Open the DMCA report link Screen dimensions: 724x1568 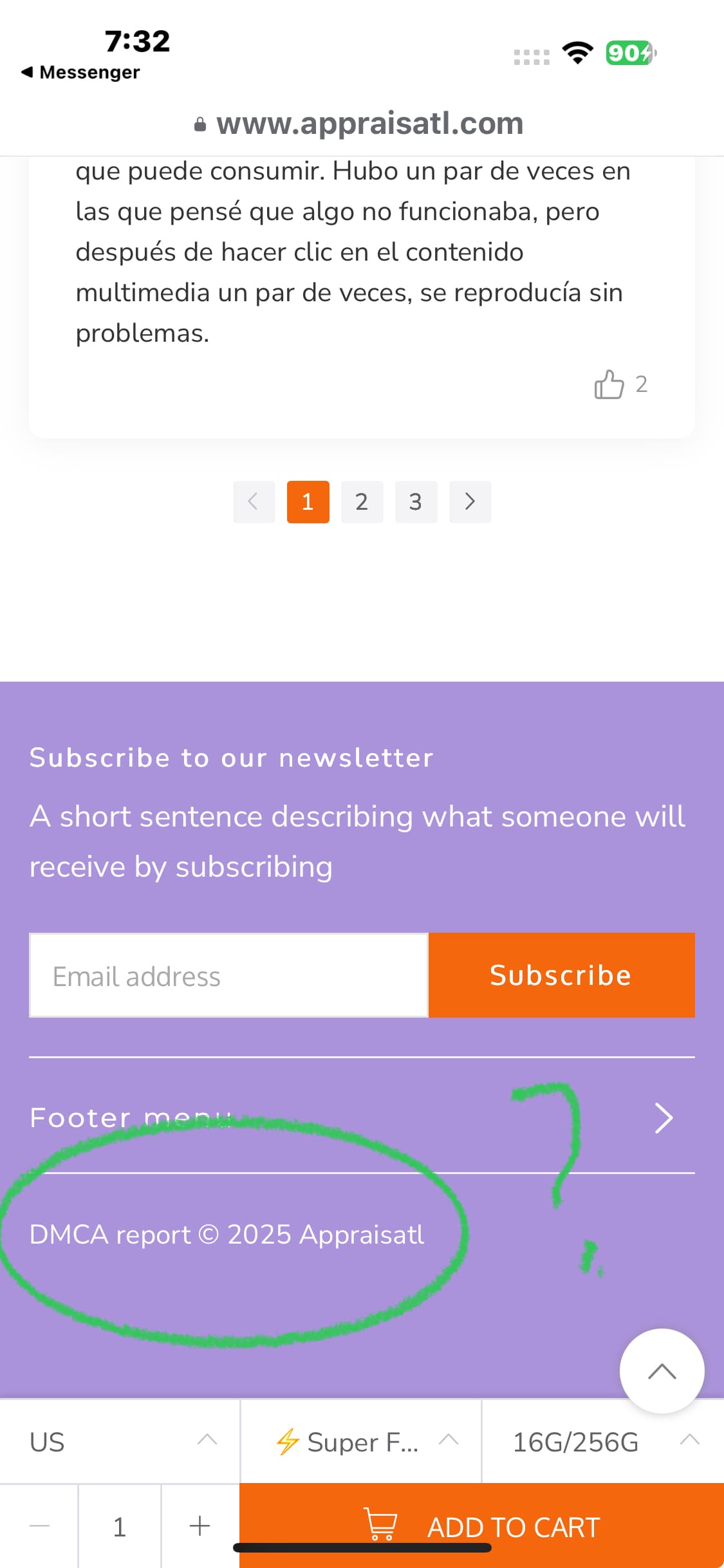coord(110,1235)
